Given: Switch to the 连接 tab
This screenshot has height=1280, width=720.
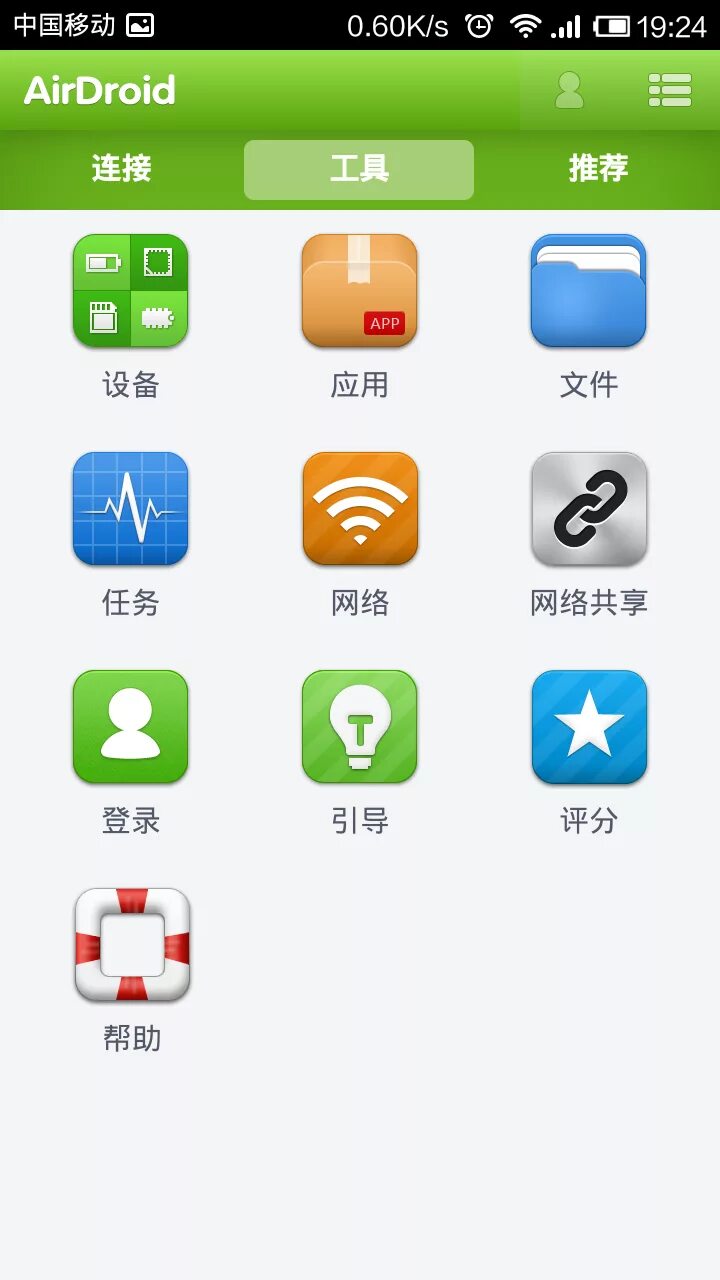Looking at the screenshot, I should click(121, 169).
